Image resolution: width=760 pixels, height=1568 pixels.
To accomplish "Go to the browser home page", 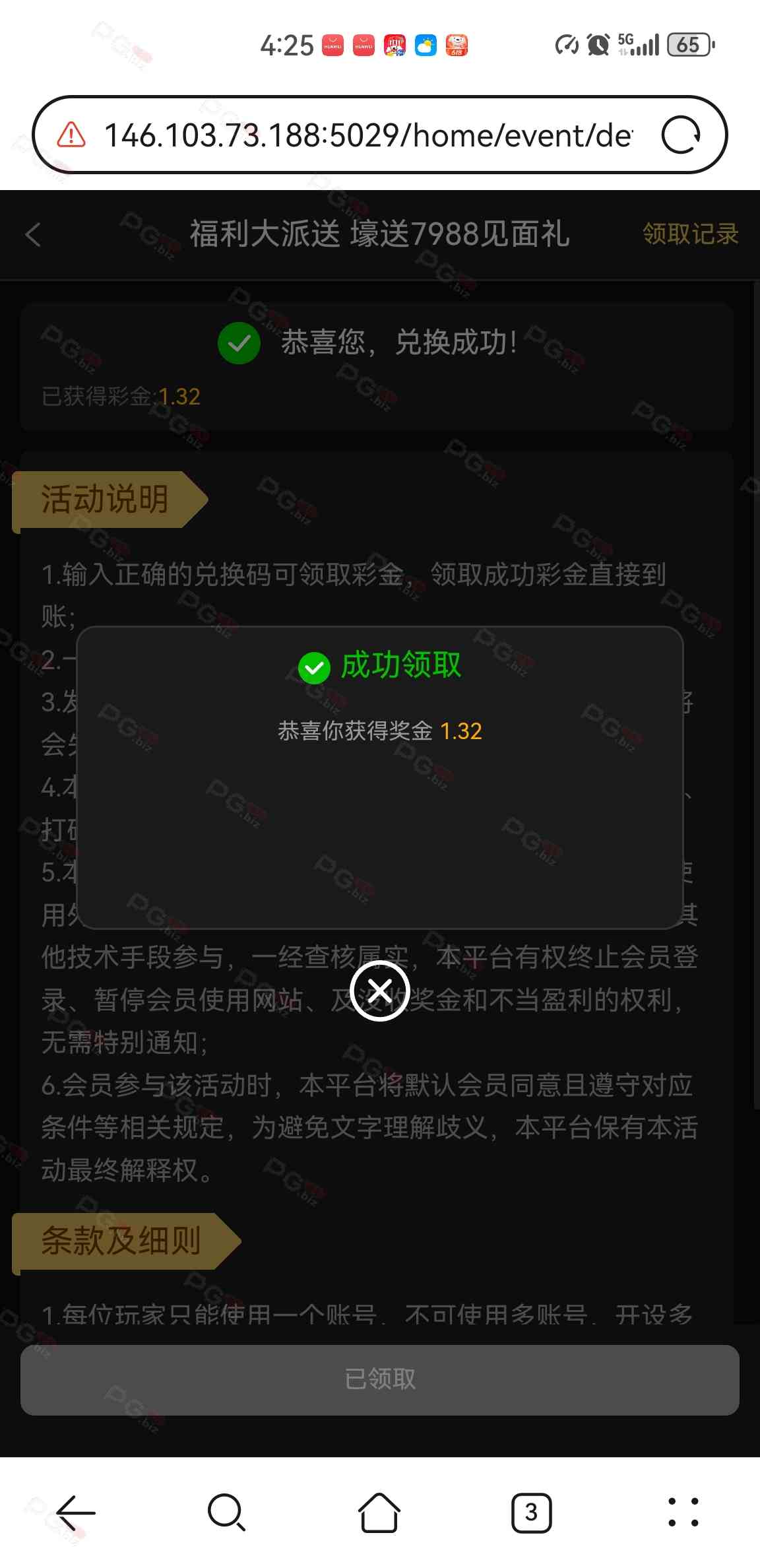I will click(x=379, y=1512).
